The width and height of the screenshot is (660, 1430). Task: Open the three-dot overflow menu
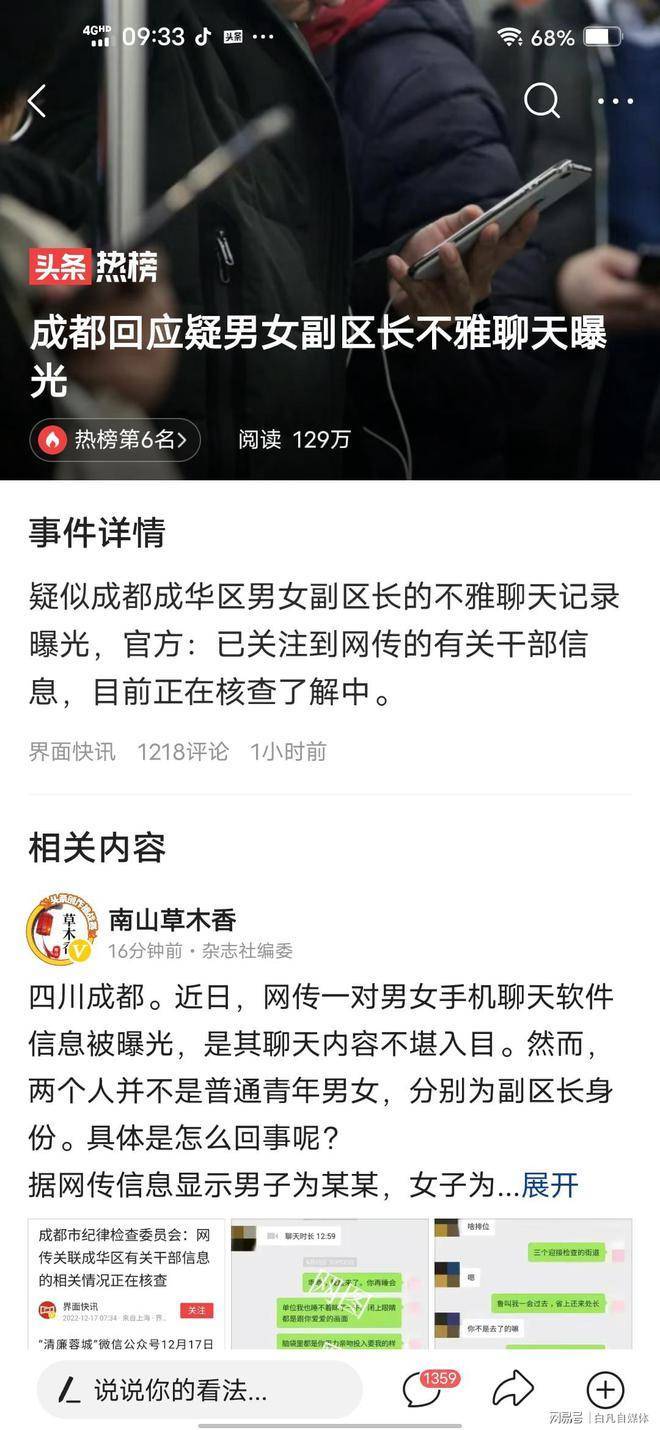615,101
